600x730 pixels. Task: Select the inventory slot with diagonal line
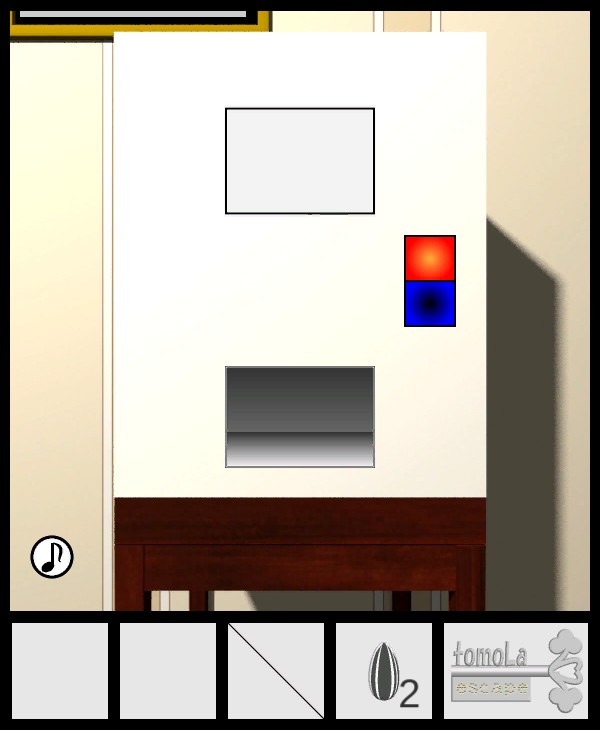276,671
